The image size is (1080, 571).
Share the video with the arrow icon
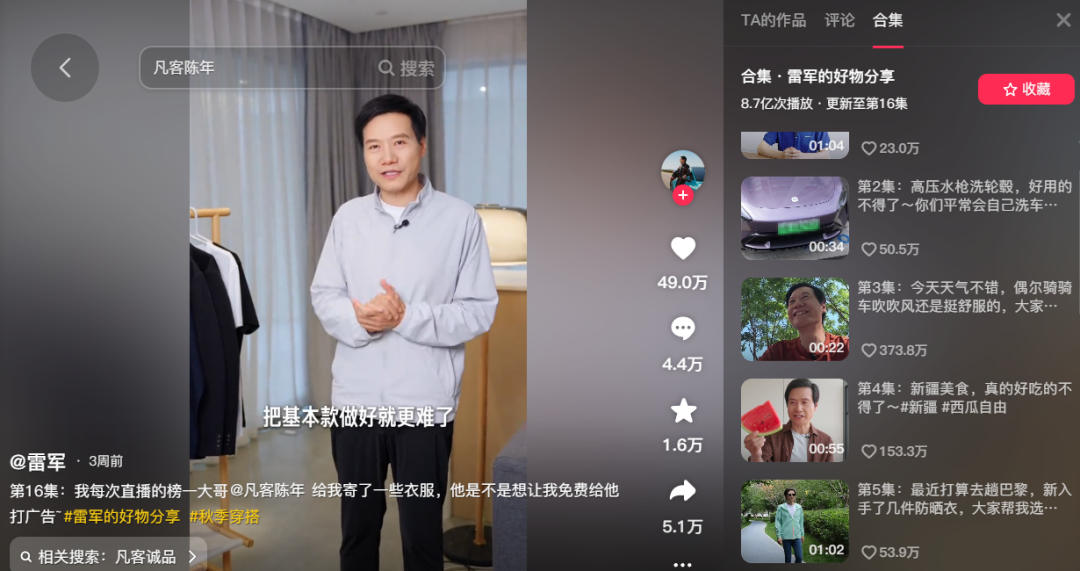[683, 491]
